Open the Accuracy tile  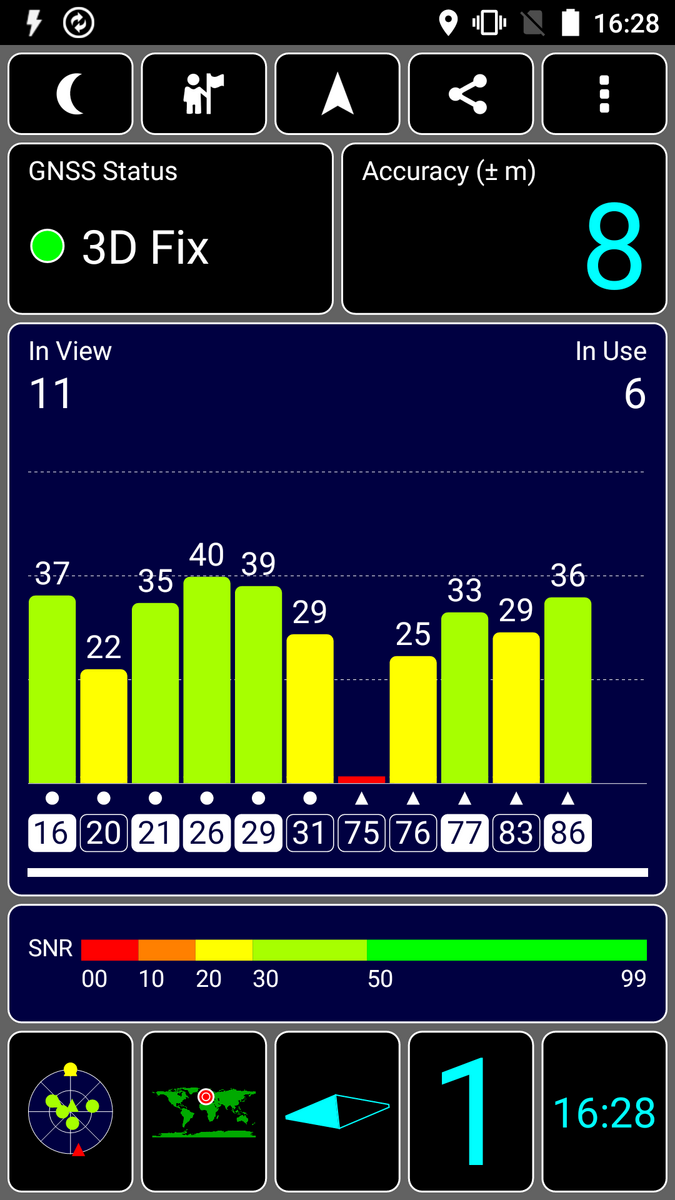tap(504, 229)
